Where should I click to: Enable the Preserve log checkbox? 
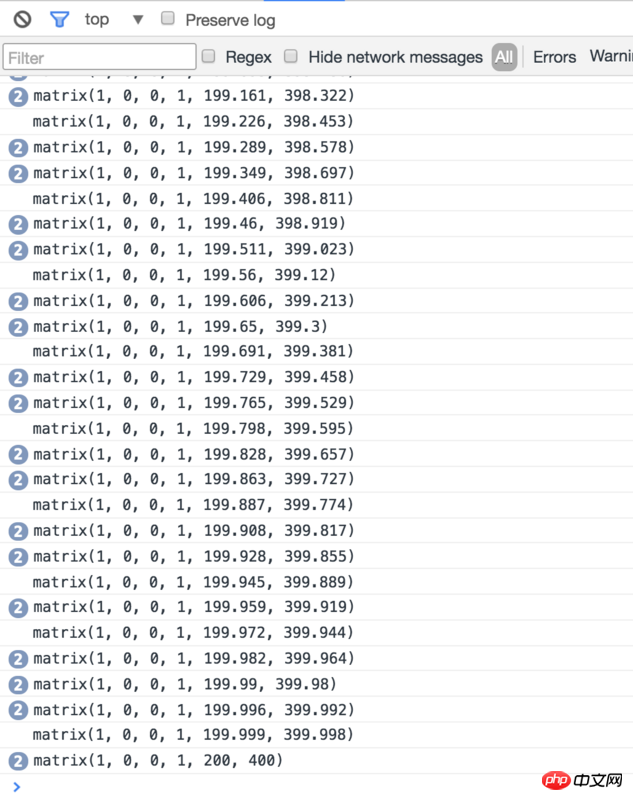[x=168, y=18]
